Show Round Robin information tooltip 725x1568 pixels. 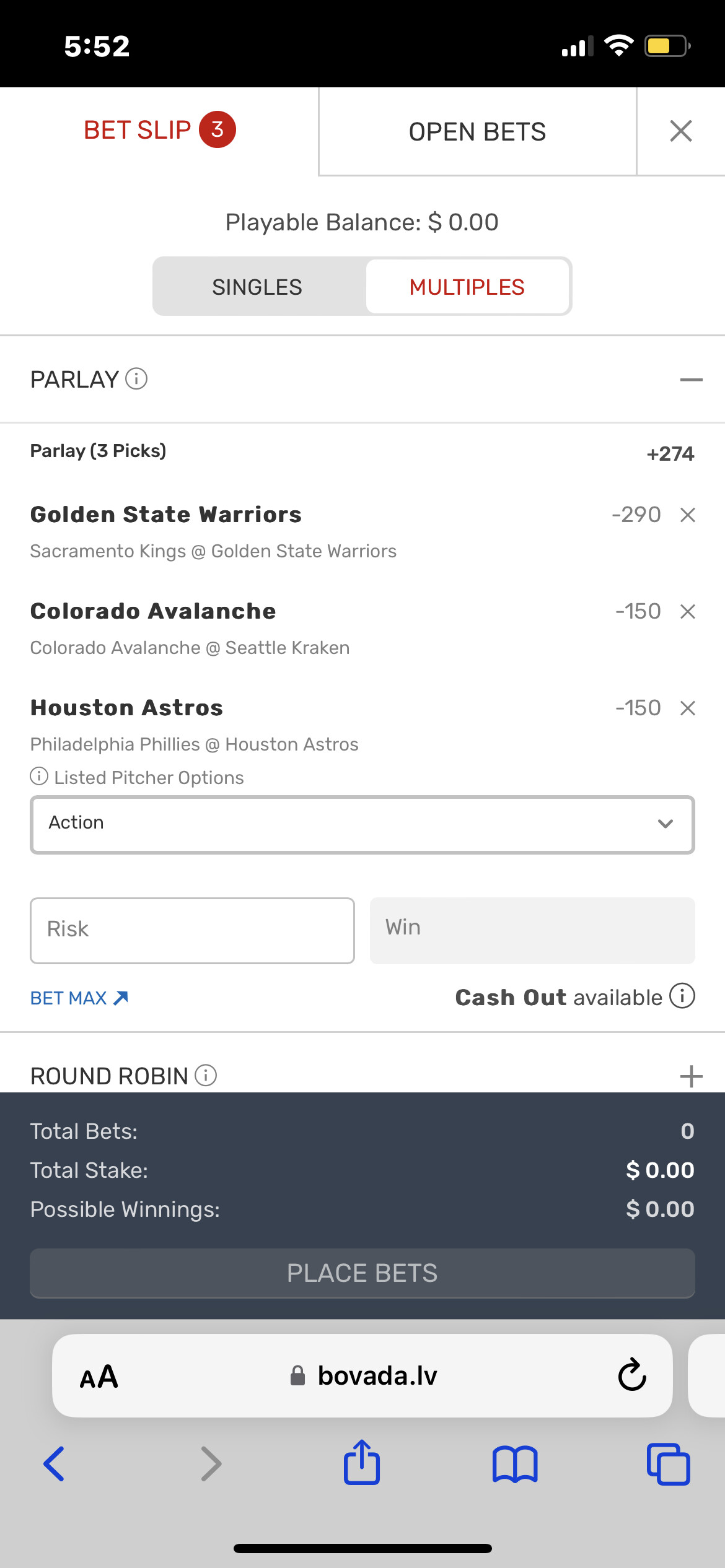point(206,1075)
